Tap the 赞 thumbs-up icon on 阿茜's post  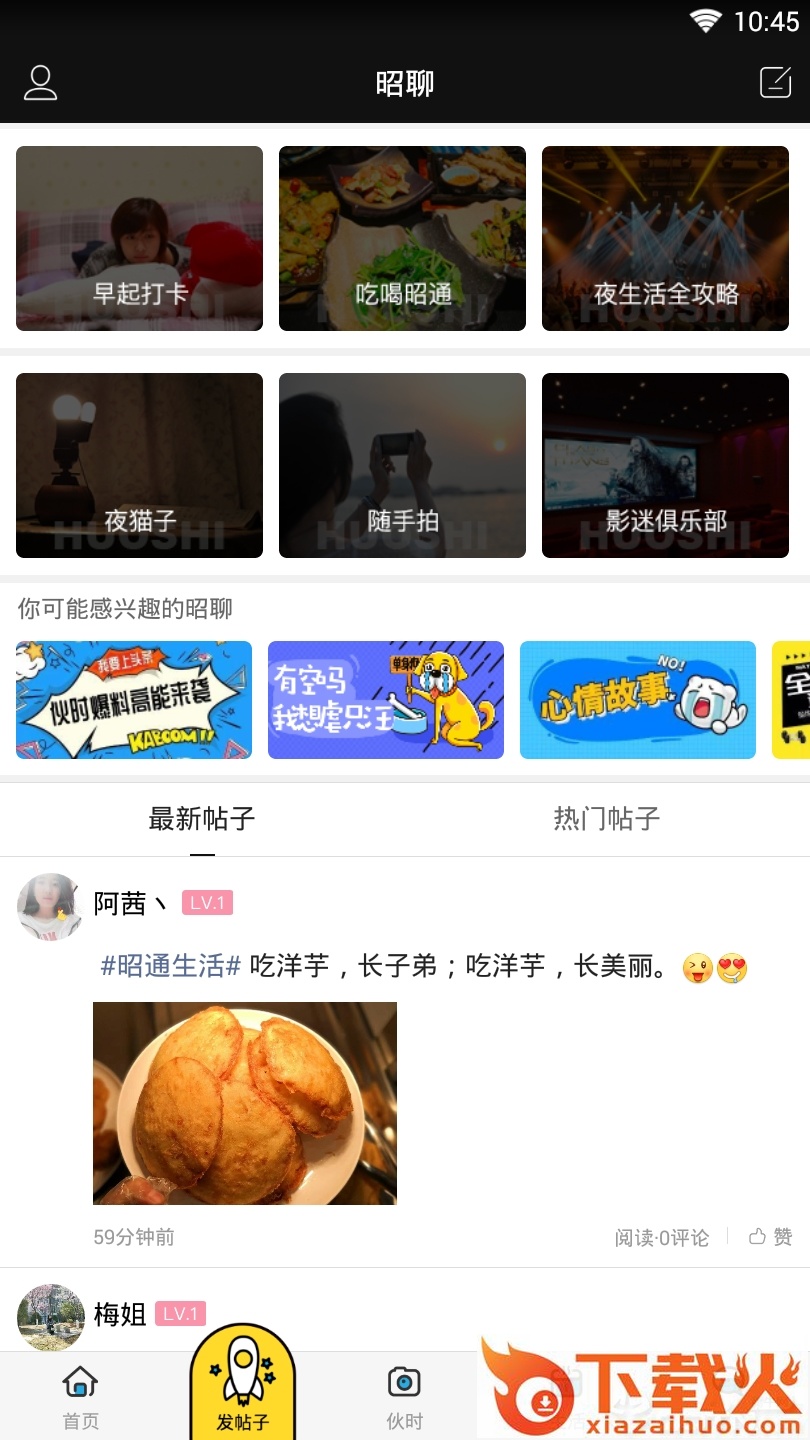(768, 1237)
